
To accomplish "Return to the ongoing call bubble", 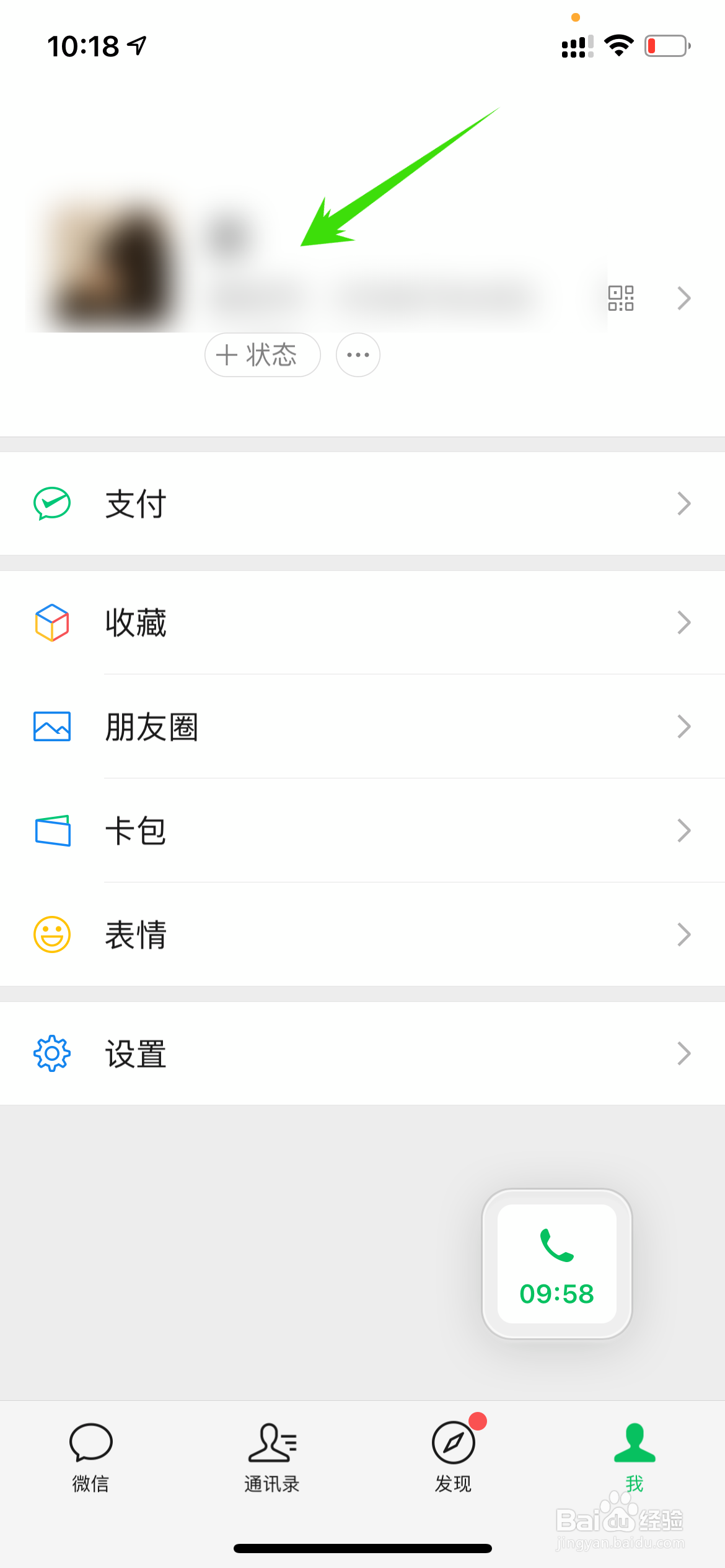I will click(556, 1264).
